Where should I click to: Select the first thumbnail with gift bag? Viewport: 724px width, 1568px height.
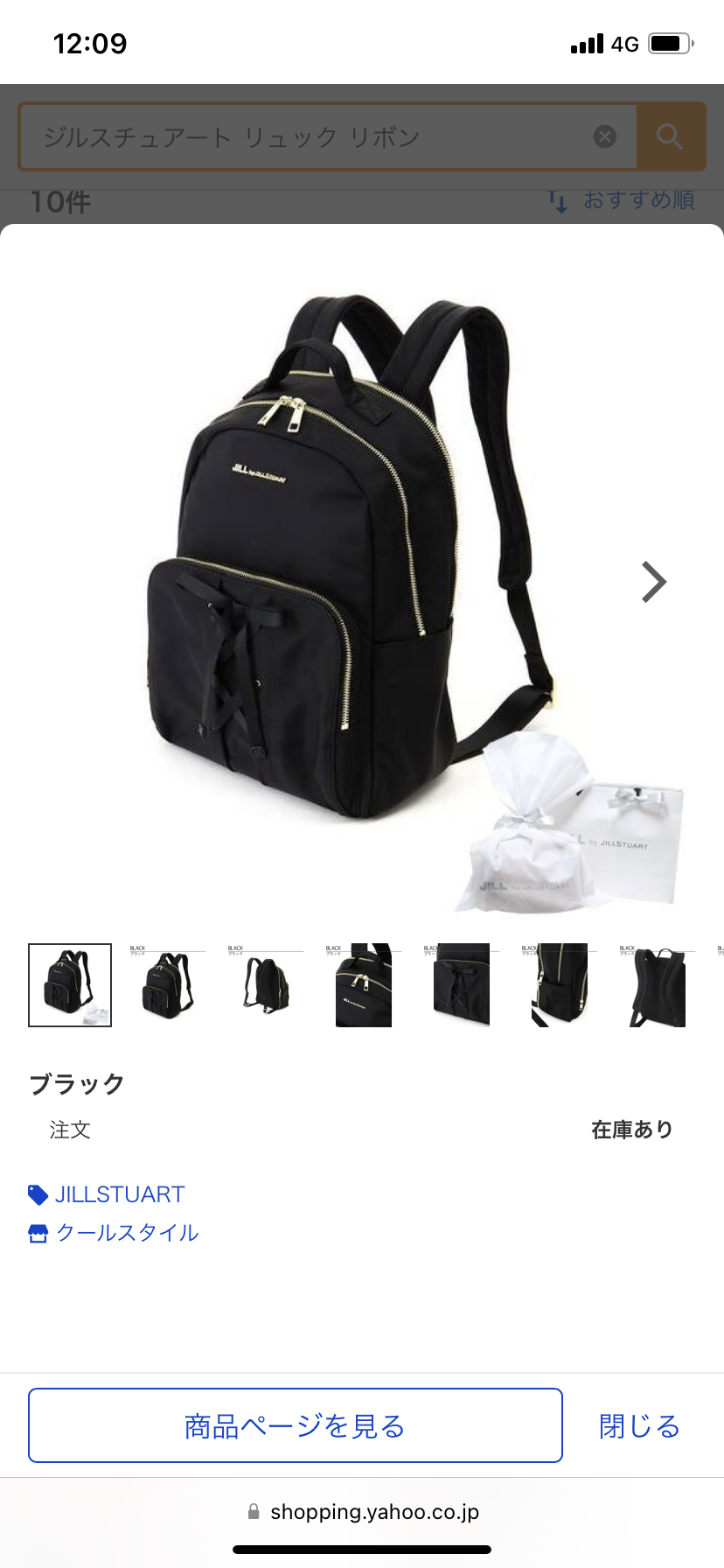[x=70, y=984]
